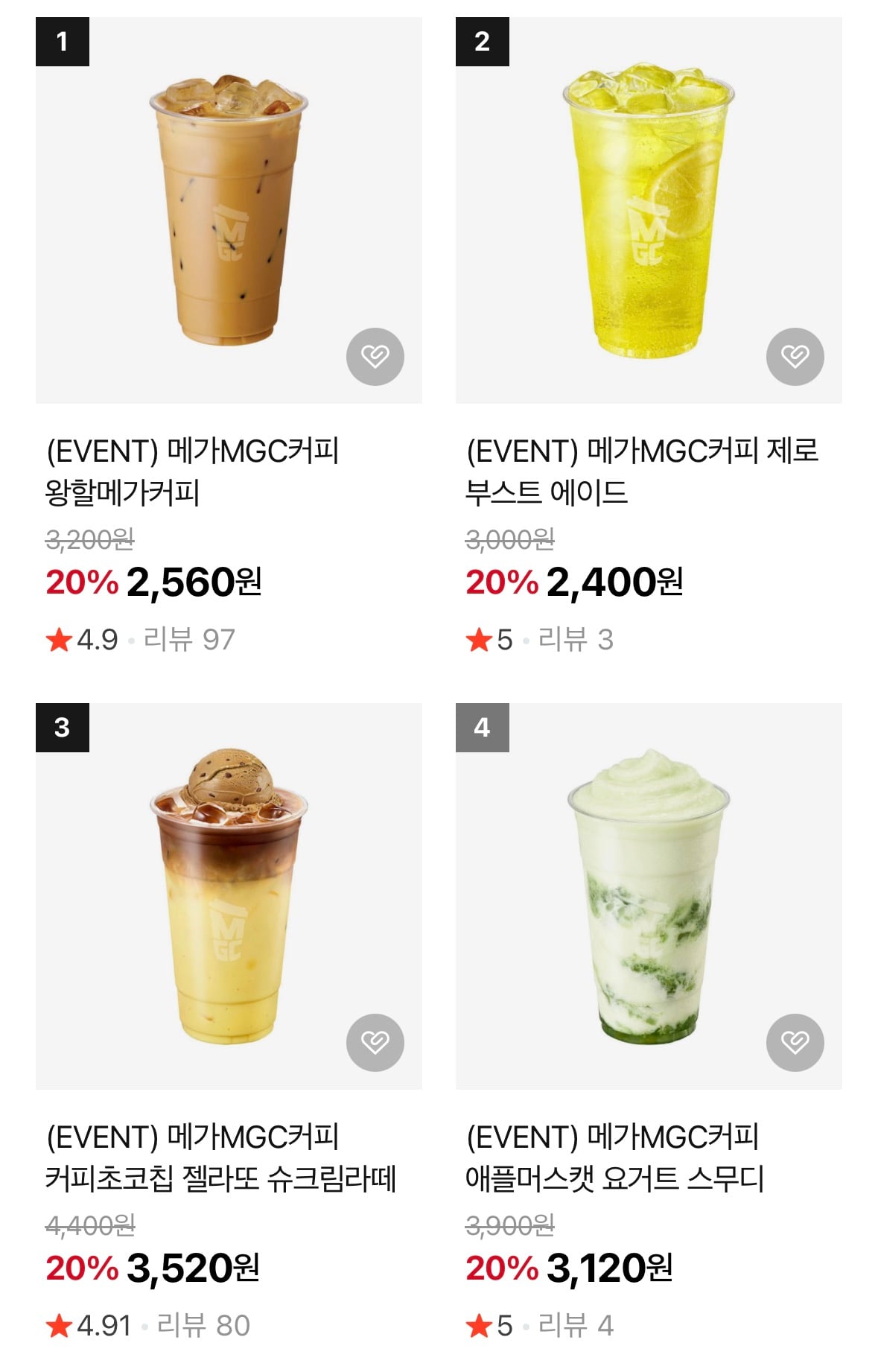878x1372 pixels.
Task: Click the star icon beside rating 5 on item 2
Action: (480, 637)
